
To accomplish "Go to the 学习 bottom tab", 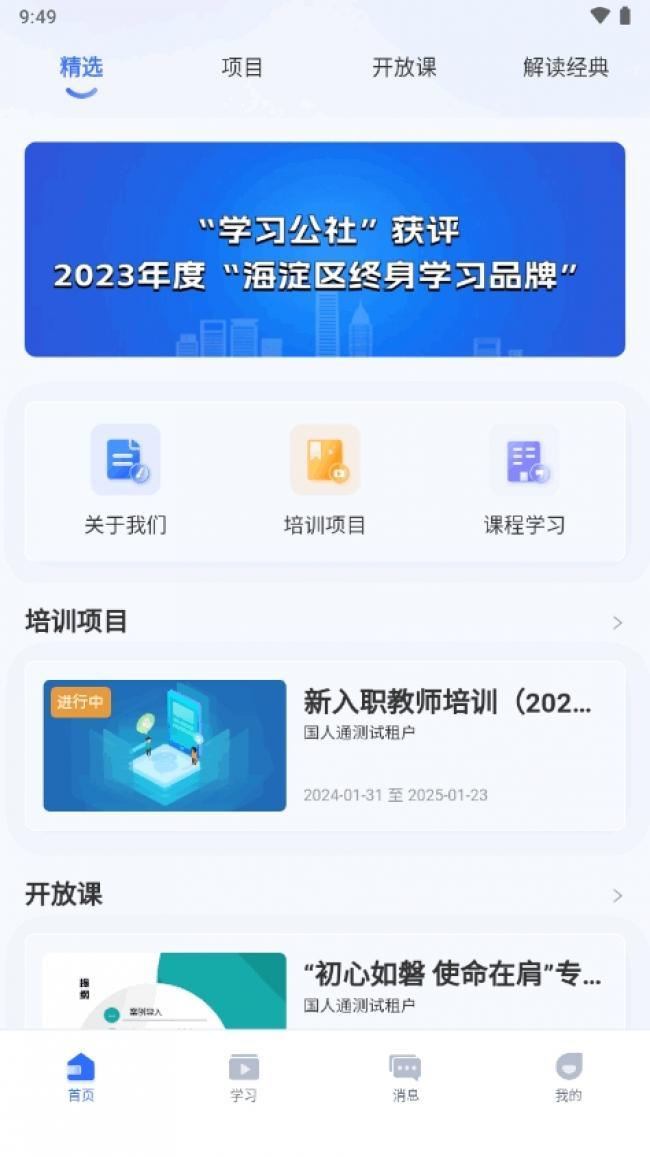I will click(x=243, y=1078).
